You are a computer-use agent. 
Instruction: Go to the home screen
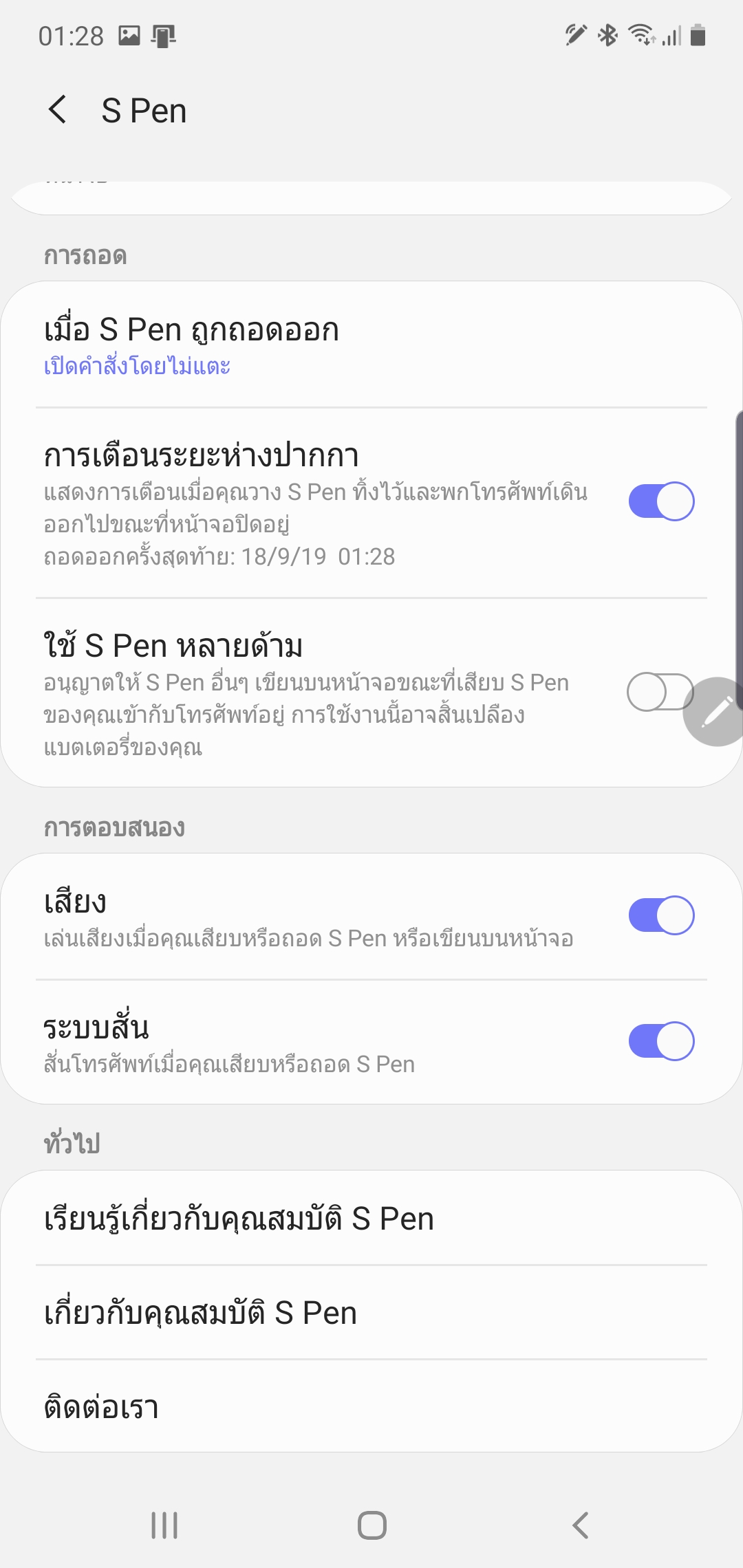(x=371, y=1525)
